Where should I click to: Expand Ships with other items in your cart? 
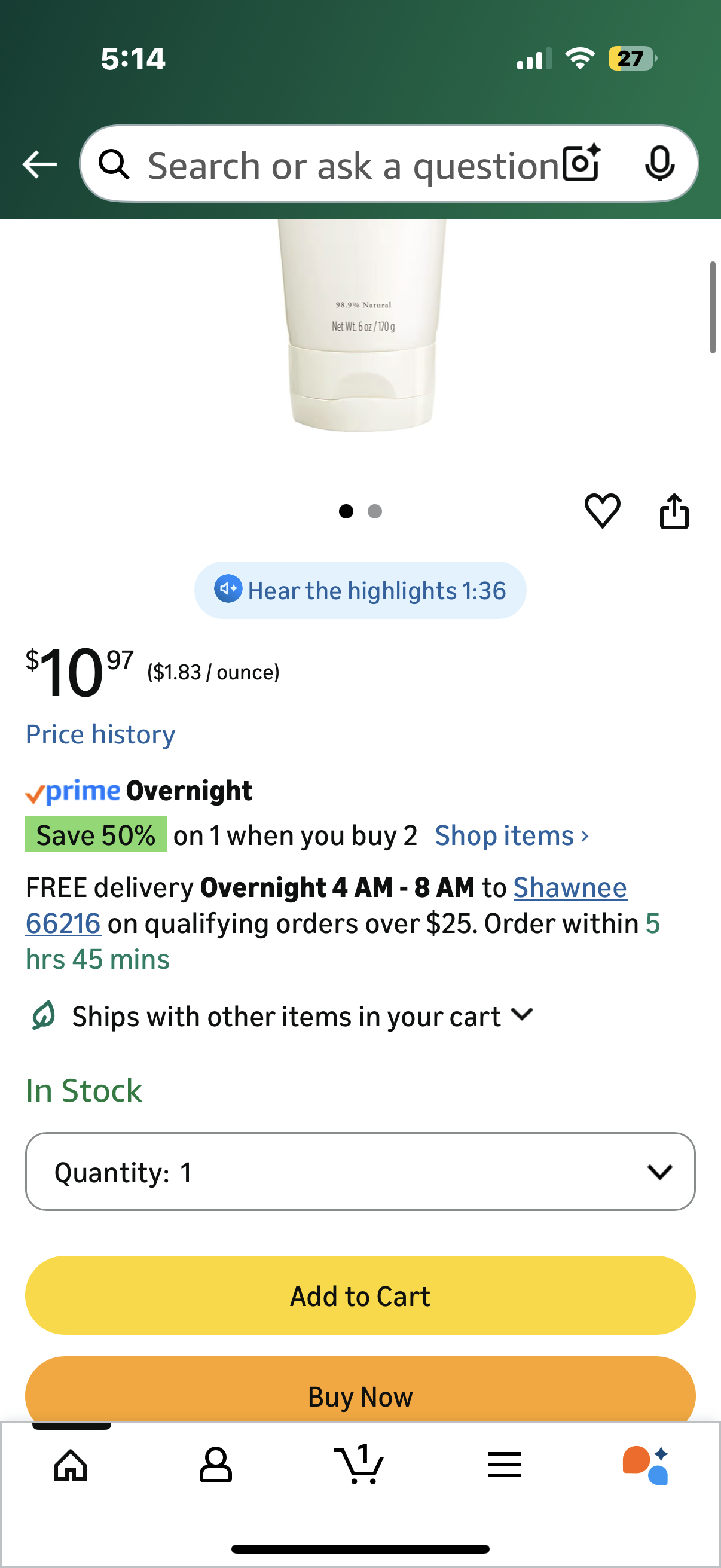pyautogui.click(x=303, y=1017)
